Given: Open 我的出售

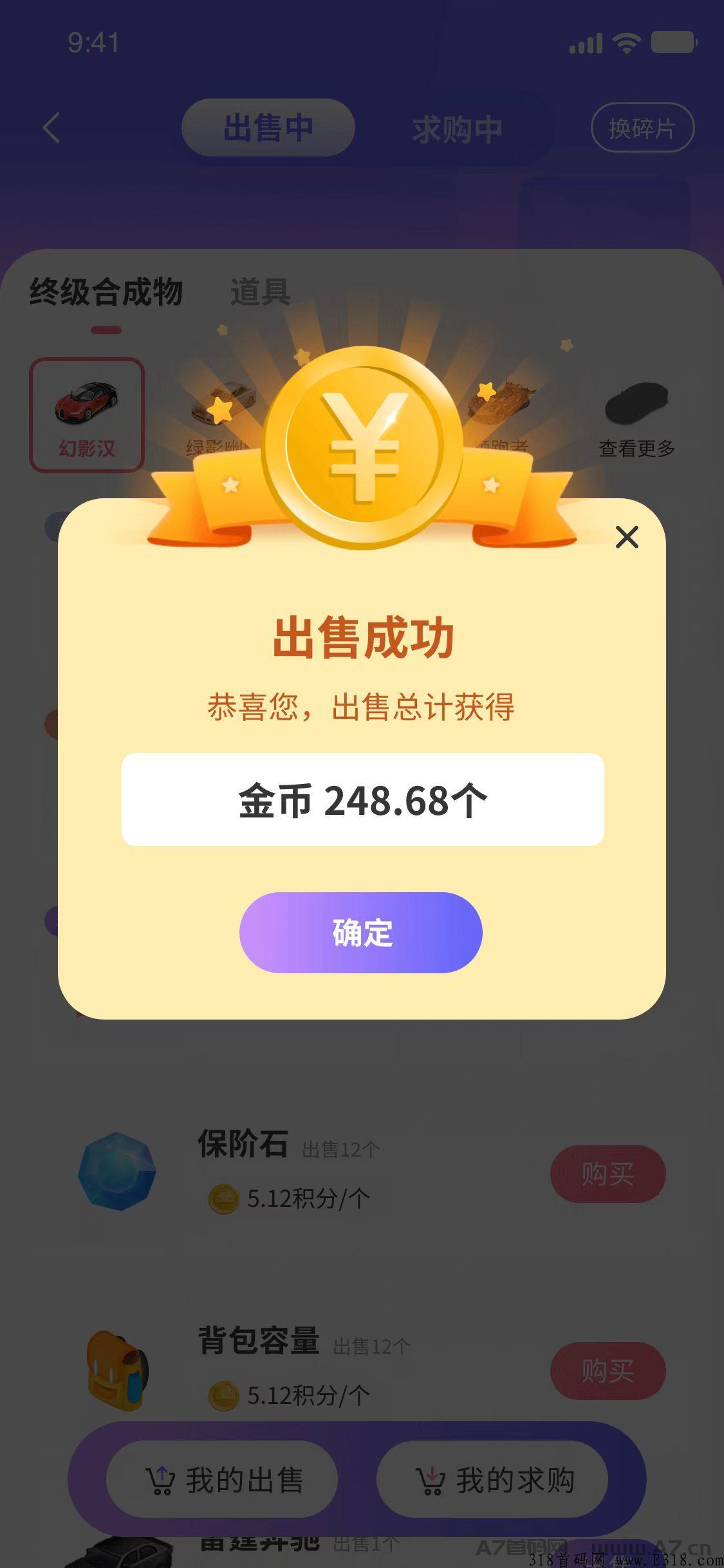Looking at the screenshot, I should (222, 1480).
